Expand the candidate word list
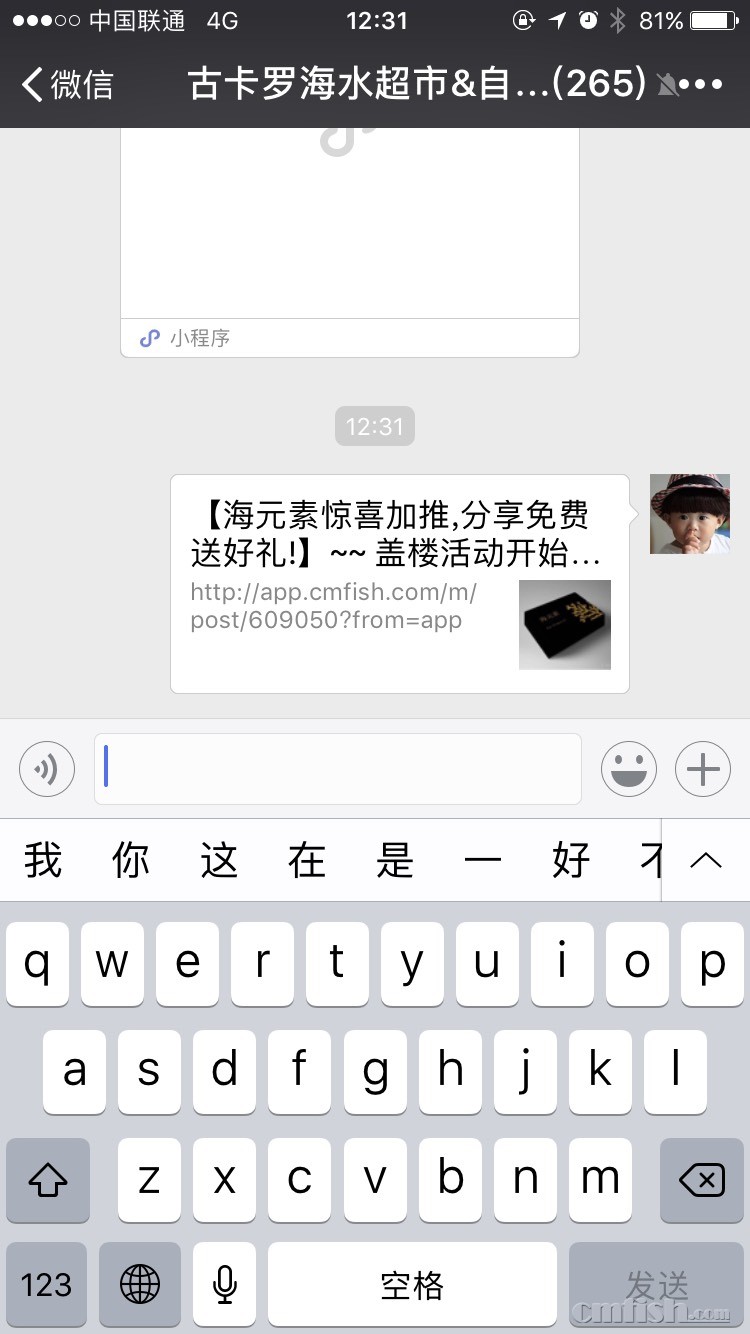 706,860
